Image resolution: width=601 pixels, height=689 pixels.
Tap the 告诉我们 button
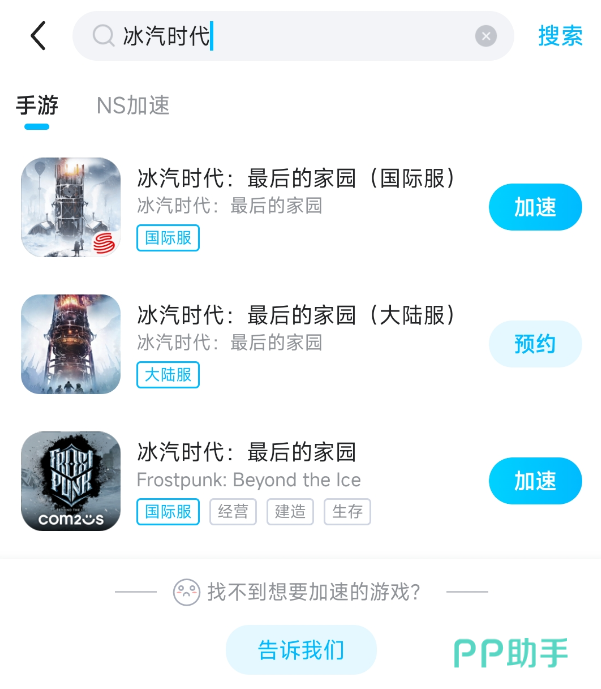301,650
